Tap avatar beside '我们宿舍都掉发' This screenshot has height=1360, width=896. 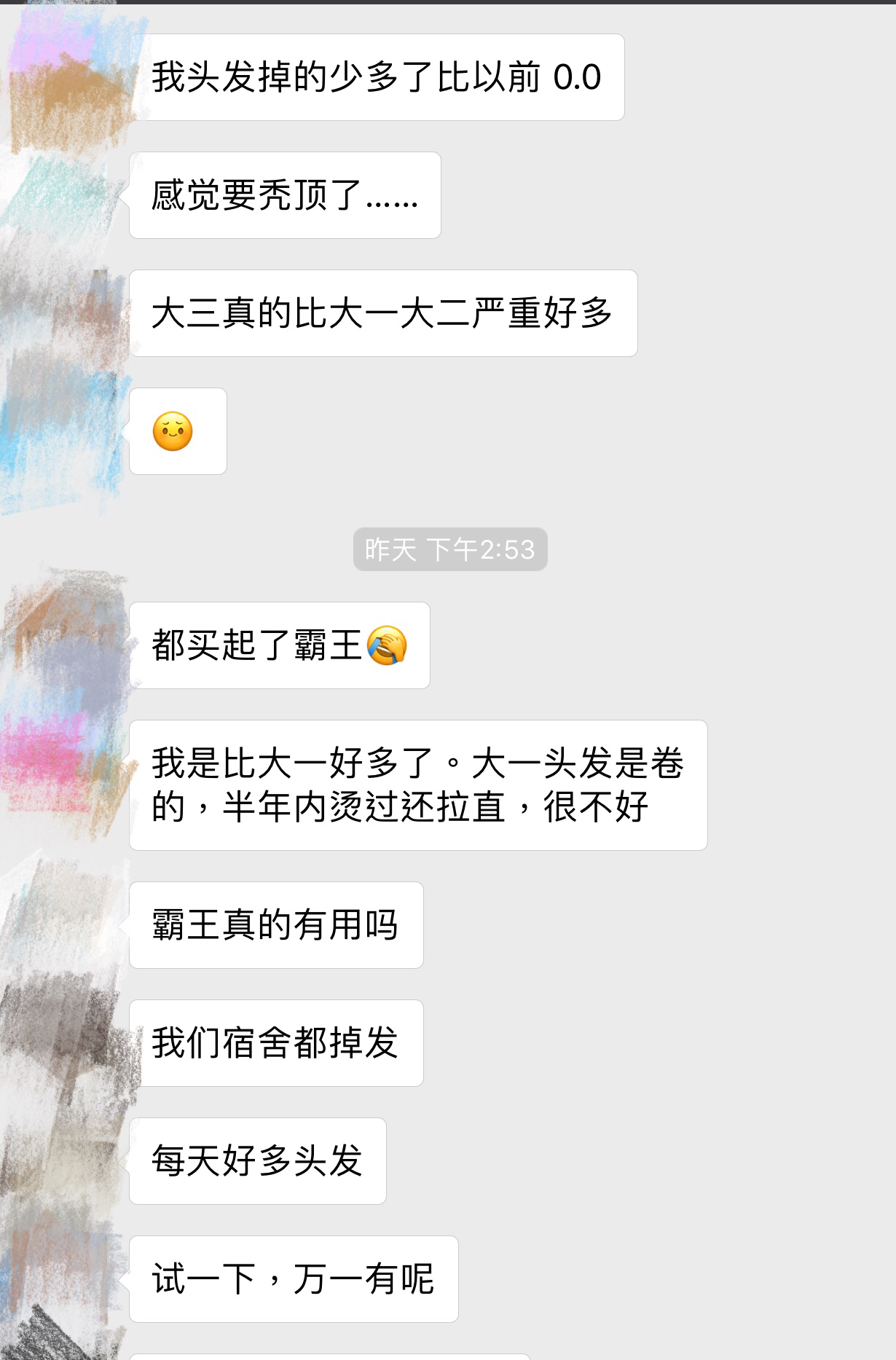click(62, 1043)
